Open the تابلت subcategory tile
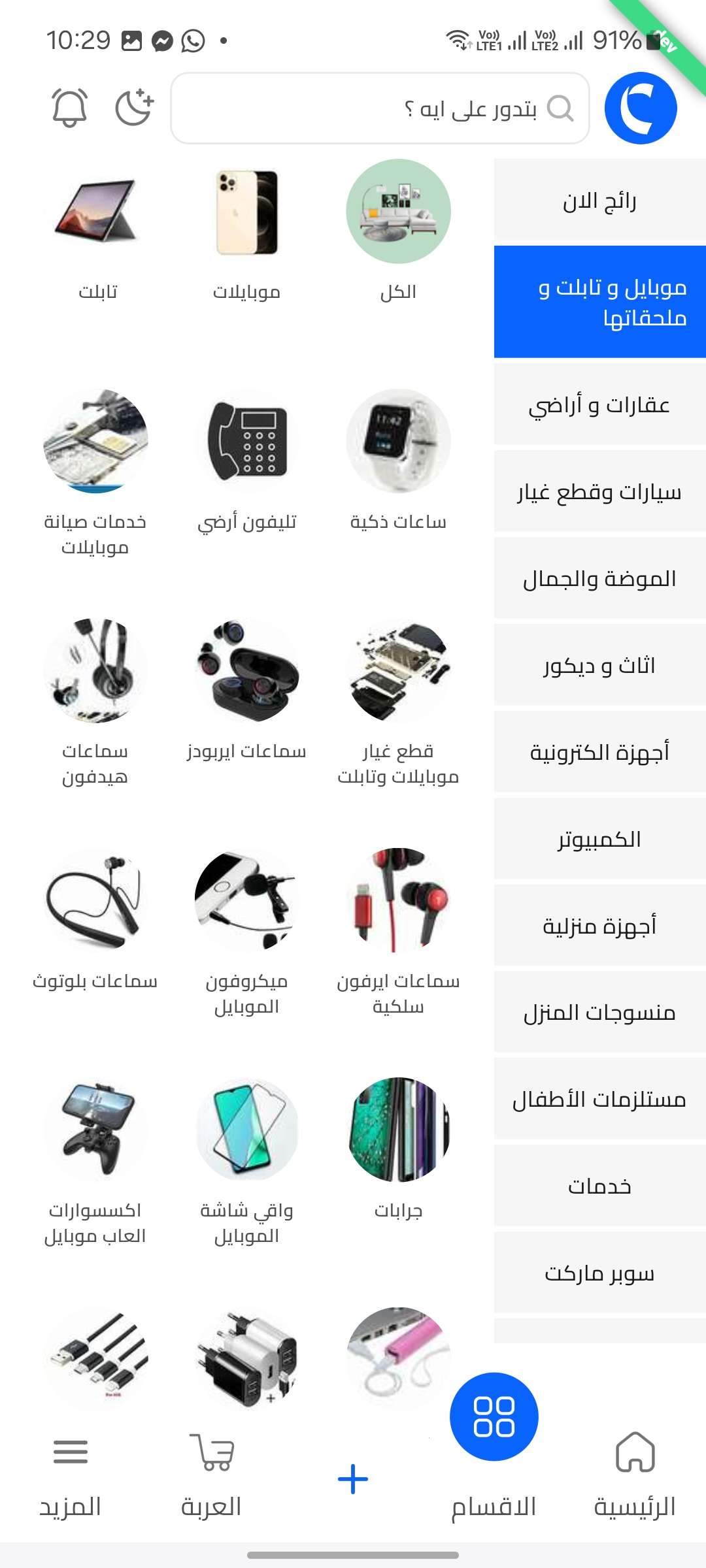 (97, 232)
